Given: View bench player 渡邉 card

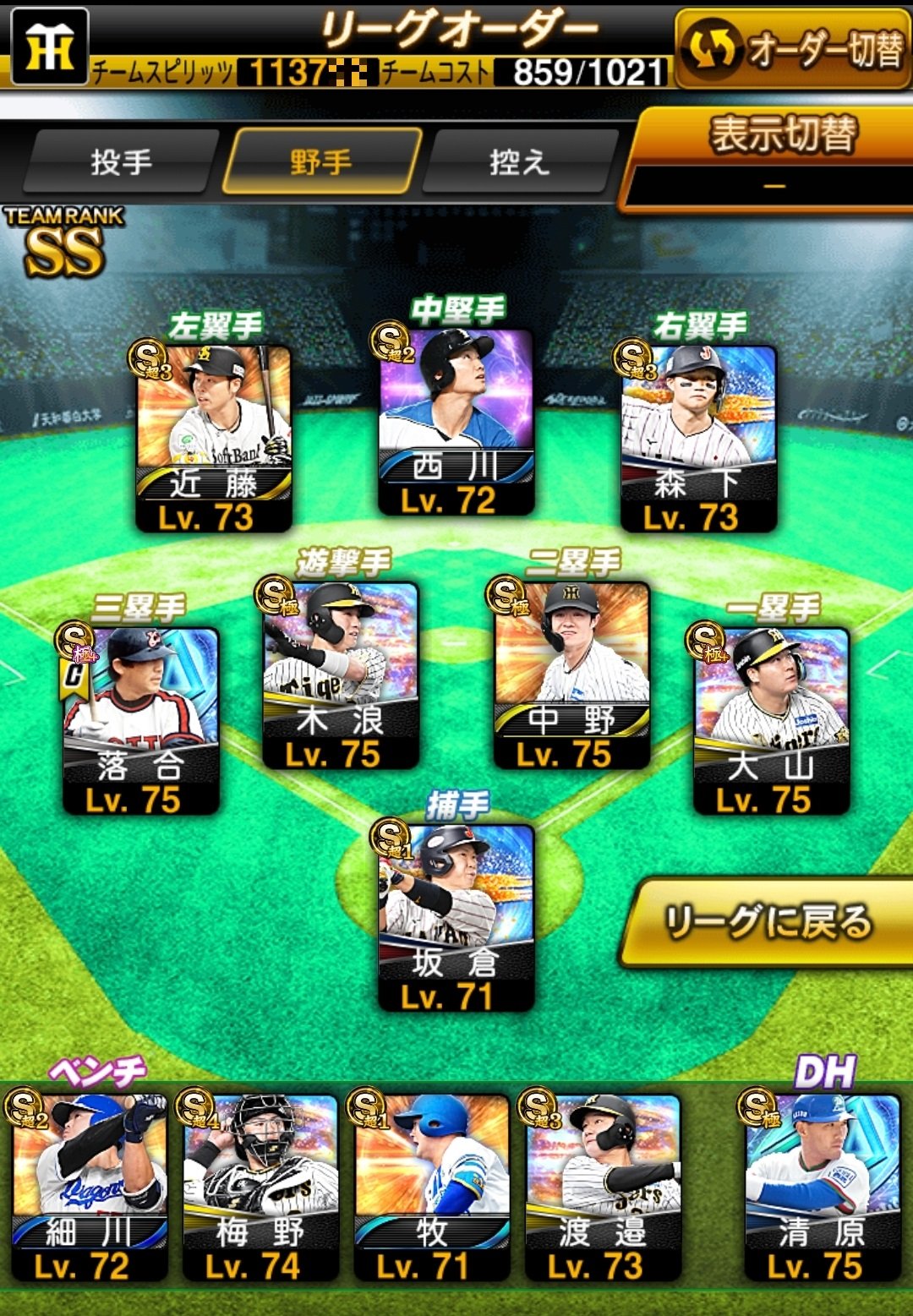Looking at the screenshot, I should (603, 1186).
